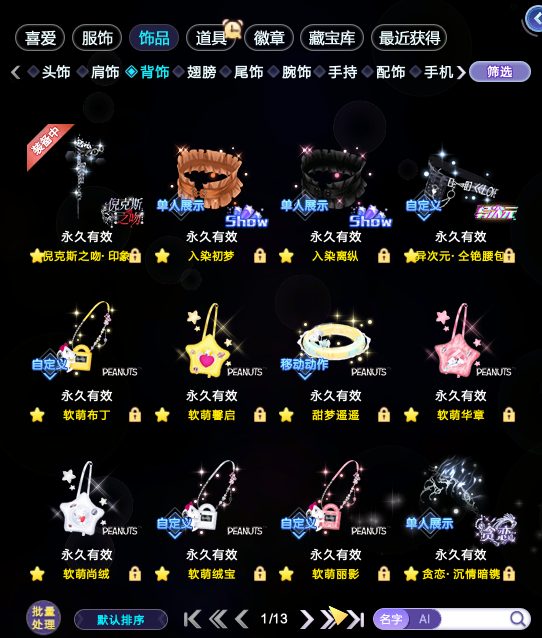Show 最近获得 items
Viewport: 542px width, 638px height.
(x=409, y=38)
